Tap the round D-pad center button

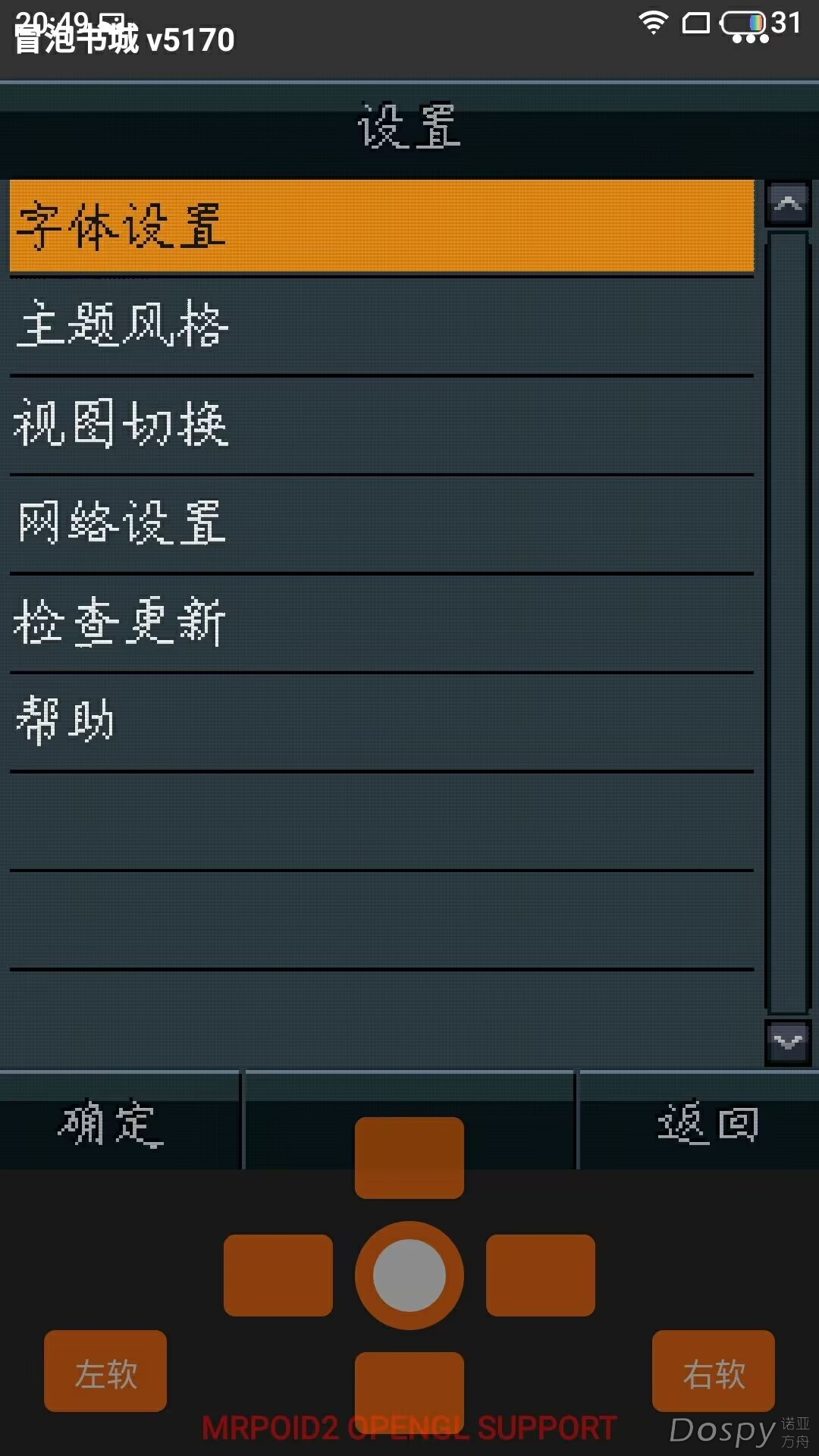(409, 1275)
